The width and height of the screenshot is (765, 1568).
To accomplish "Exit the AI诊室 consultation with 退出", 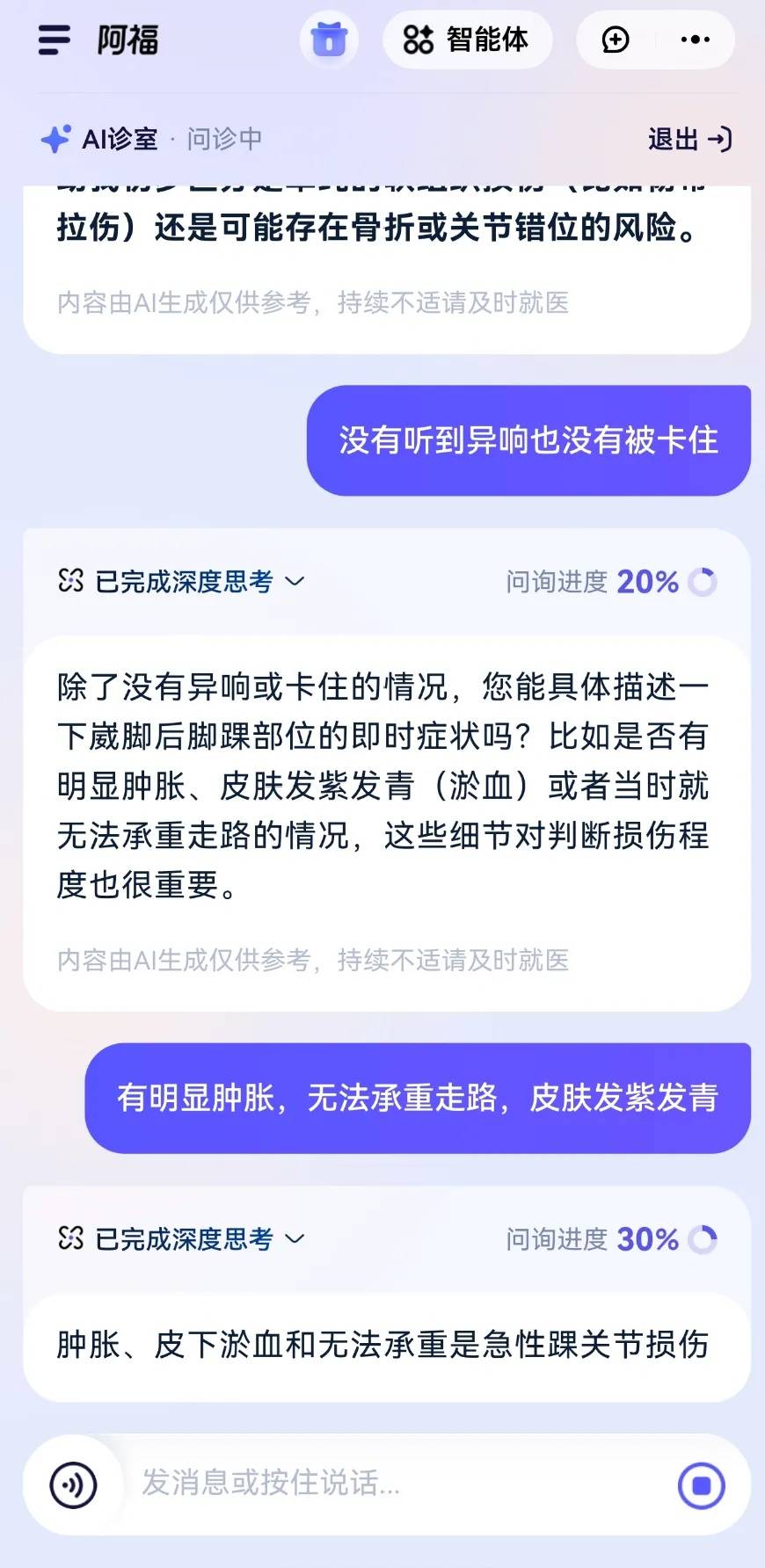I will click(x=689, y=139).
